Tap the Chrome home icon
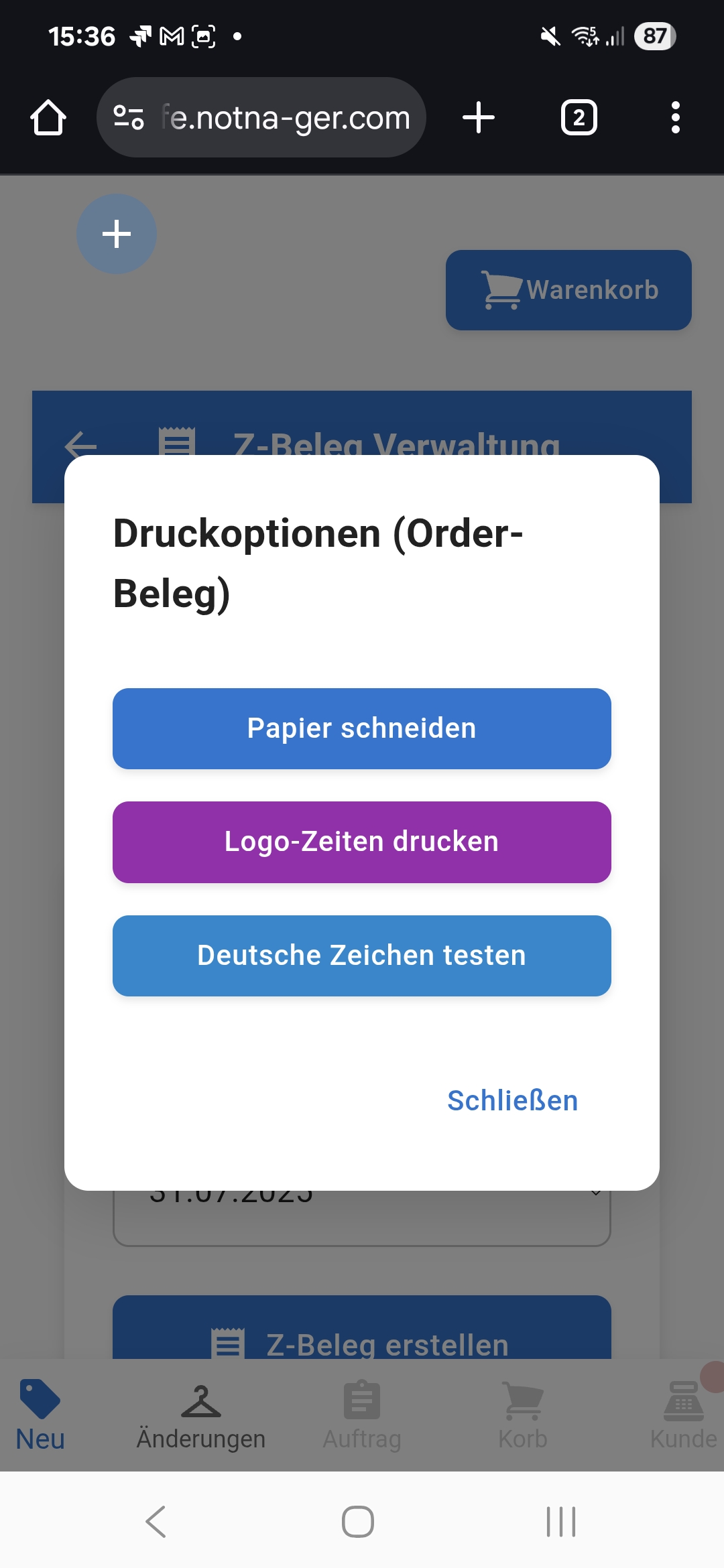This screenshot has width=724, height=1568. (x=48, y=117)
